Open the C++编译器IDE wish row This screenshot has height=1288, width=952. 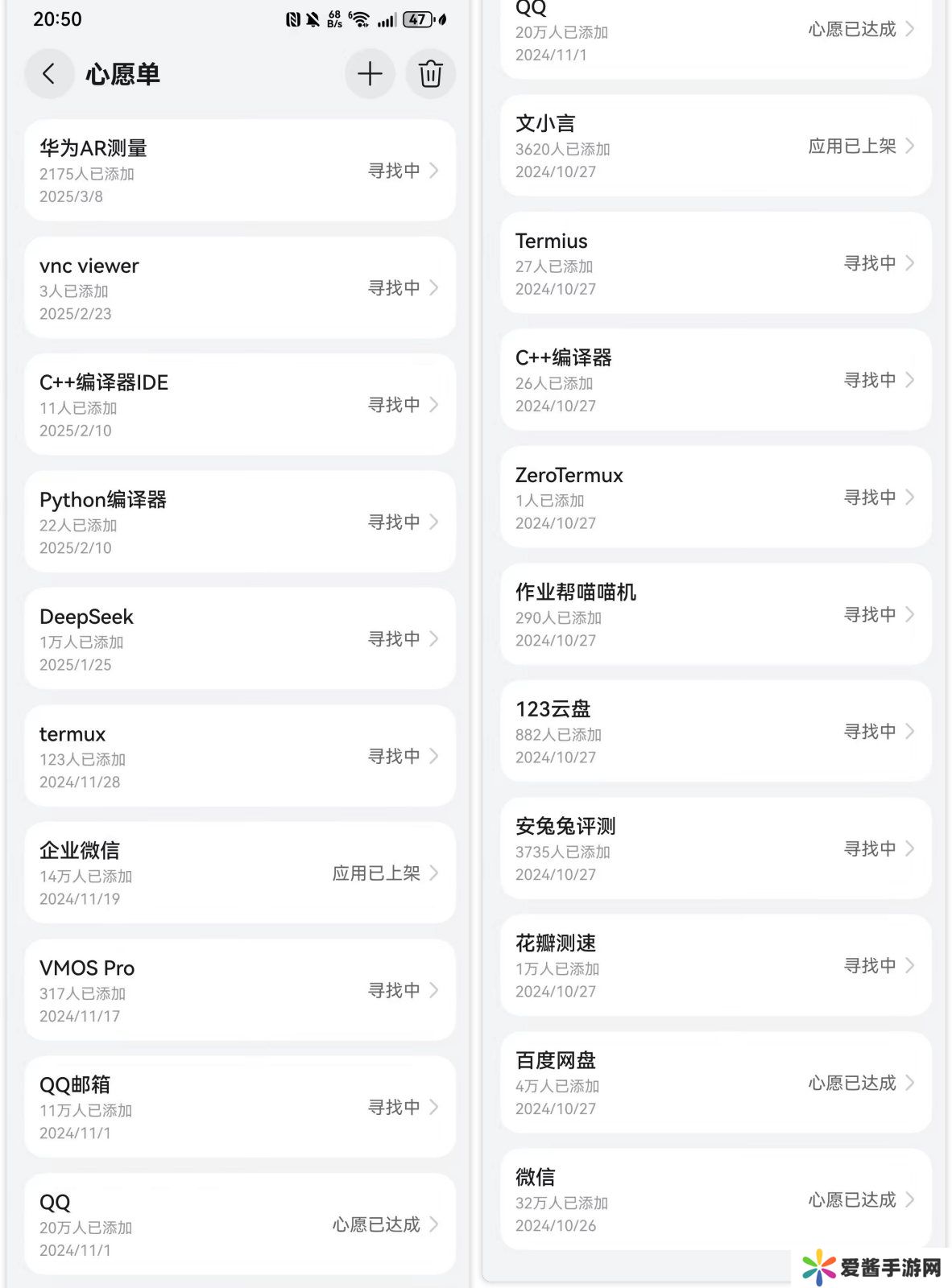click(x=240, y=405)
